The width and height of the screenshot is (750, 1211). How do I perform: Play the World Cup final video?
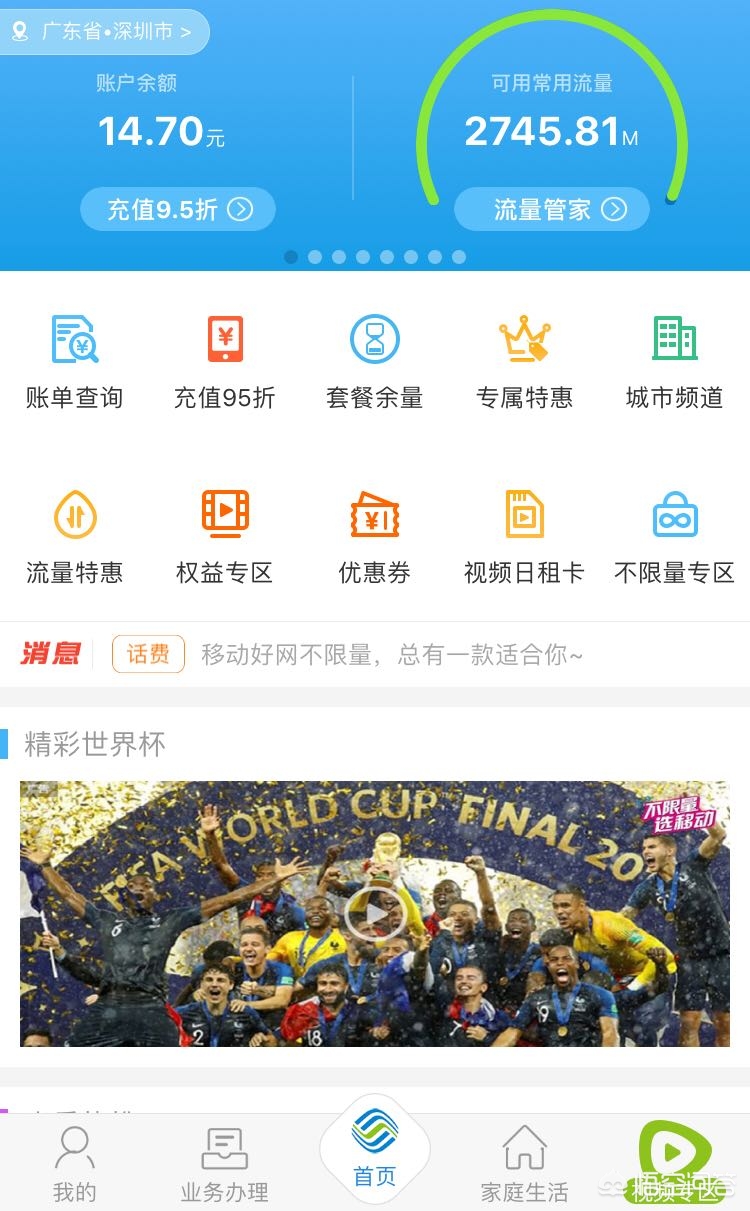[374, 912]
